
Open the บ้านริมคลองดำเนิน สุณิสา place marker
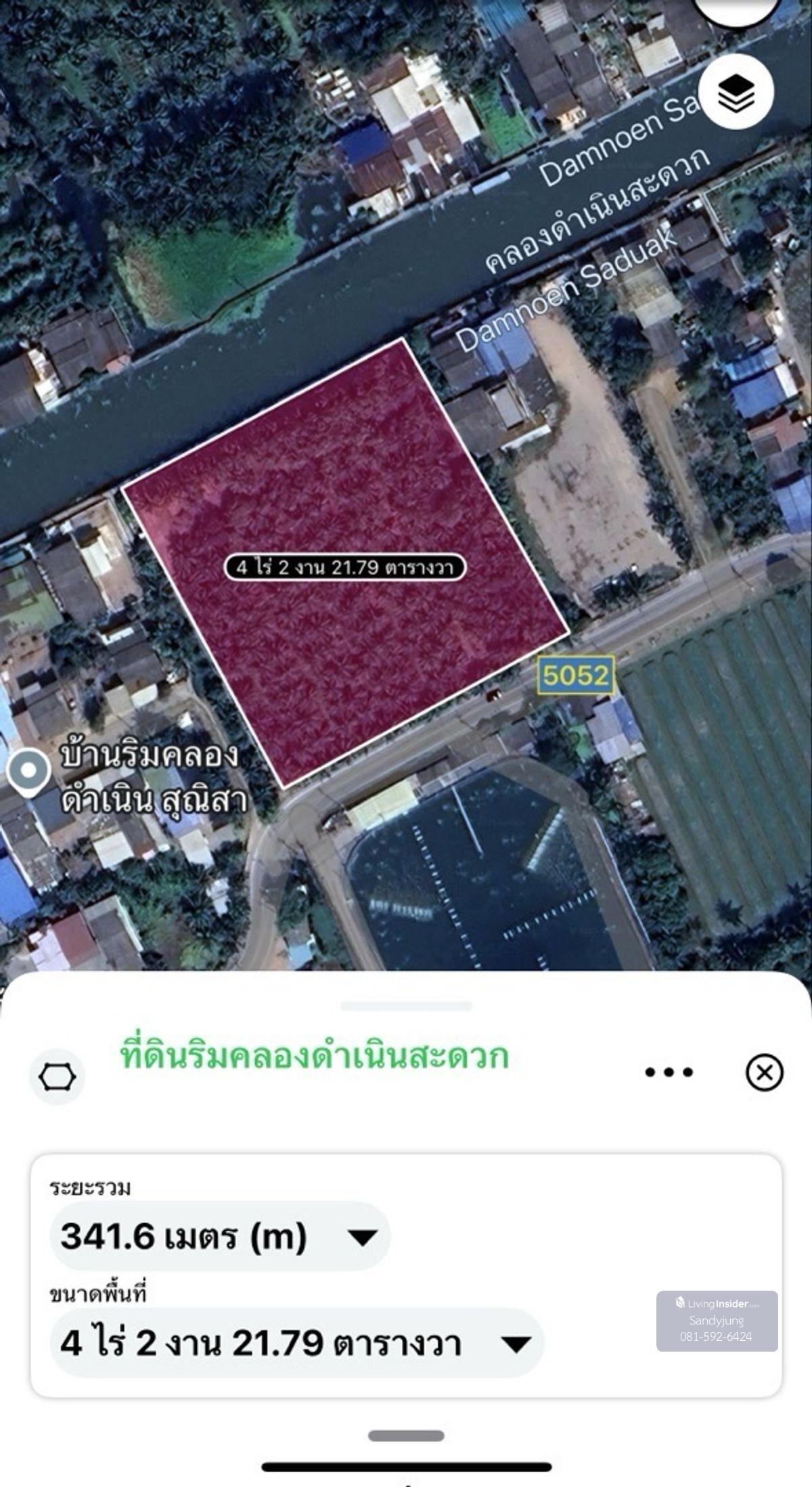coord(28,771)
